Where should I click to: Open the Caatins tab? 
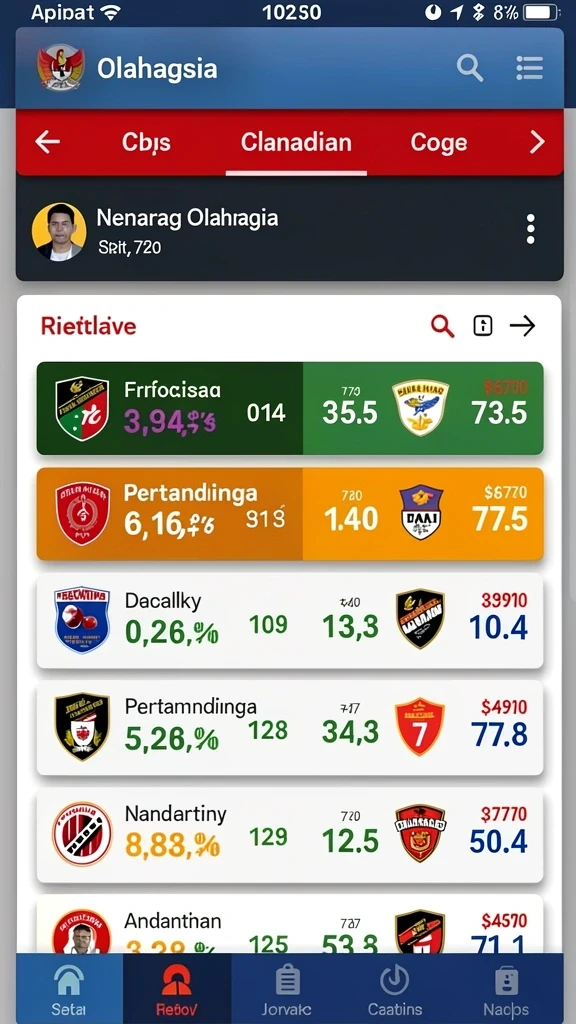click(x=395, y=989)
